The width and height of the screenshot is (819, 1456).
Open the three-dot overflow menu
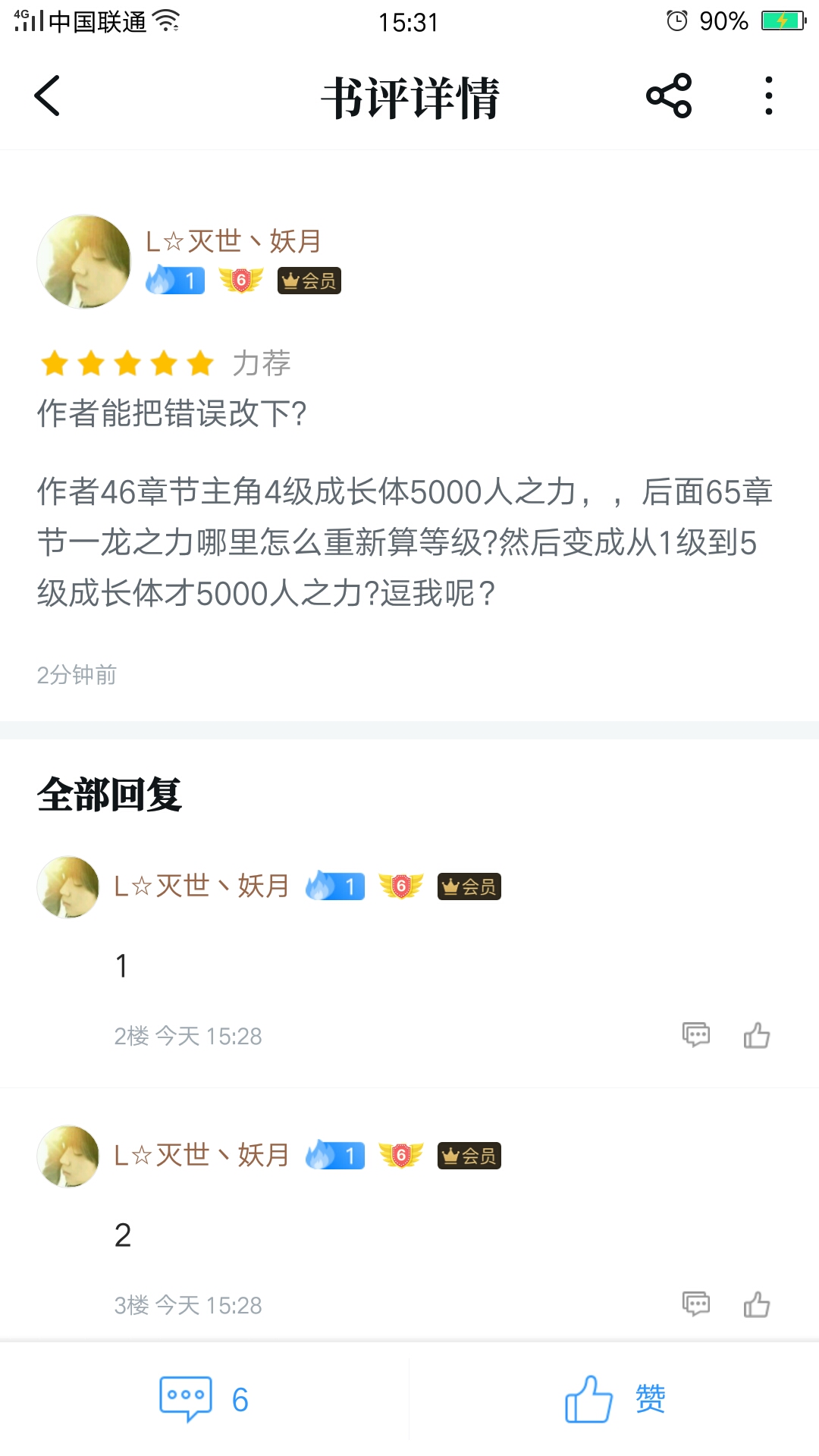768,96
